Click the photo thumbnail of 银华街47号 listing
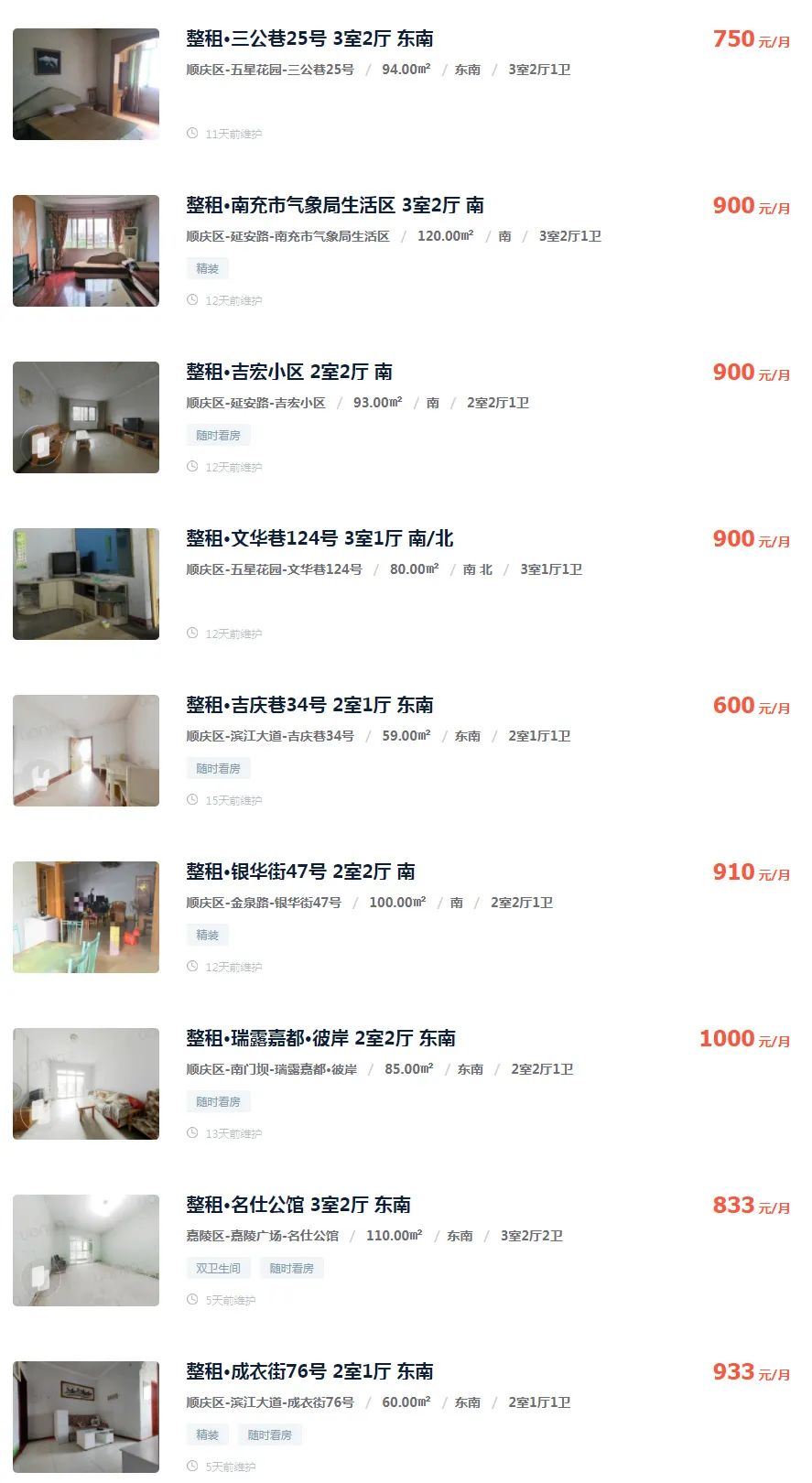Image resolution: width=812 pixels, height=1483 pixels. [85, 915]
